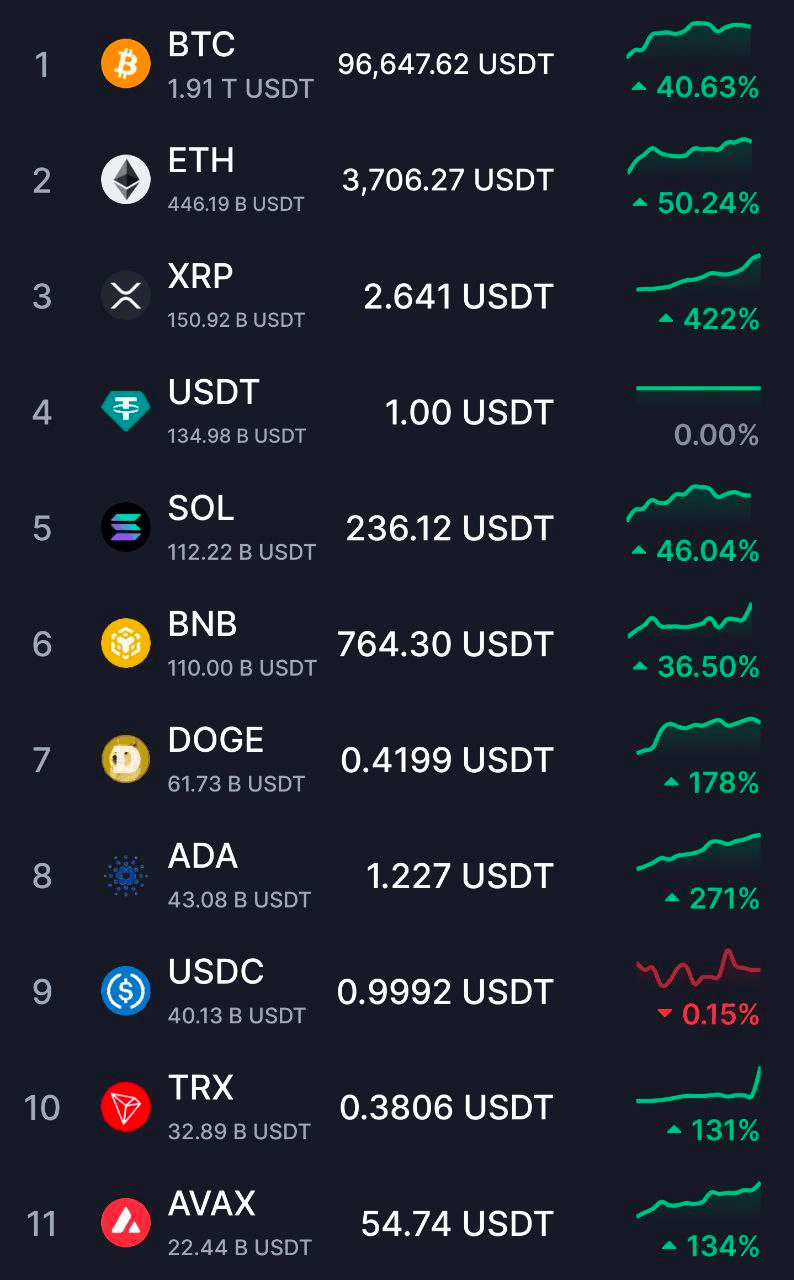794x1280 pixels.
Task: Select the XRP listing
Action: 397,297
